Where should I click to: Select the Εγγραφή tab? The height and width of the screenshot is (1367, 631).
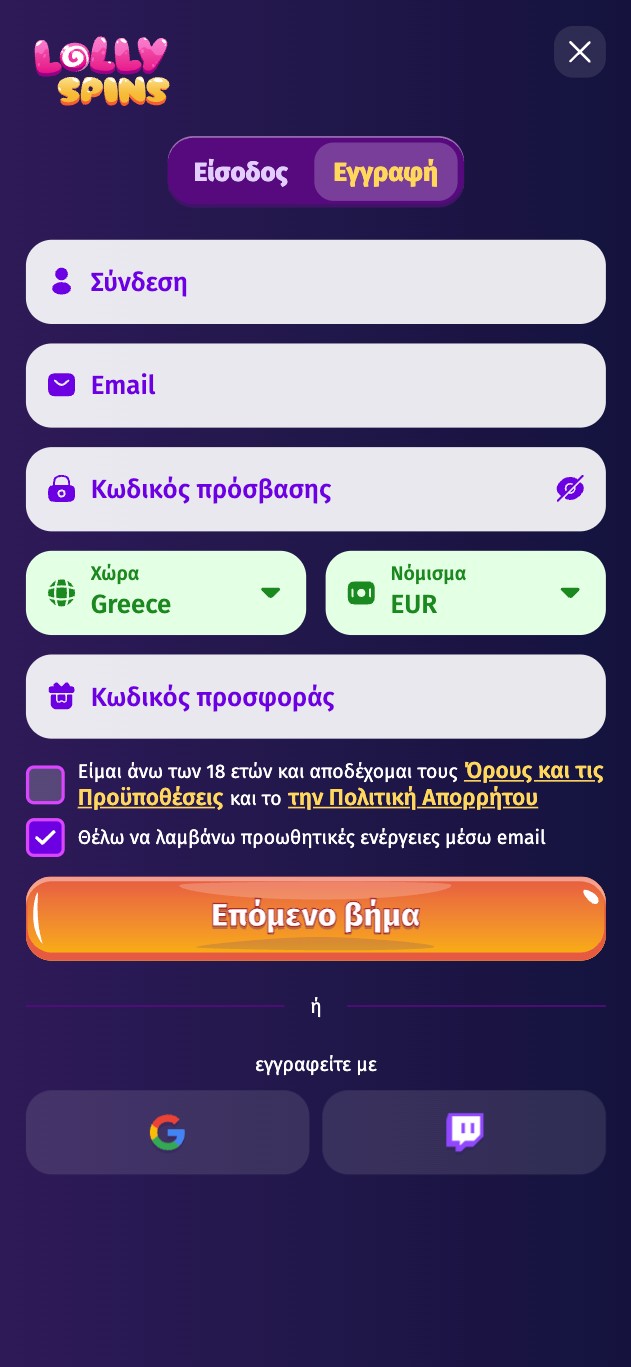click(386, 172)
